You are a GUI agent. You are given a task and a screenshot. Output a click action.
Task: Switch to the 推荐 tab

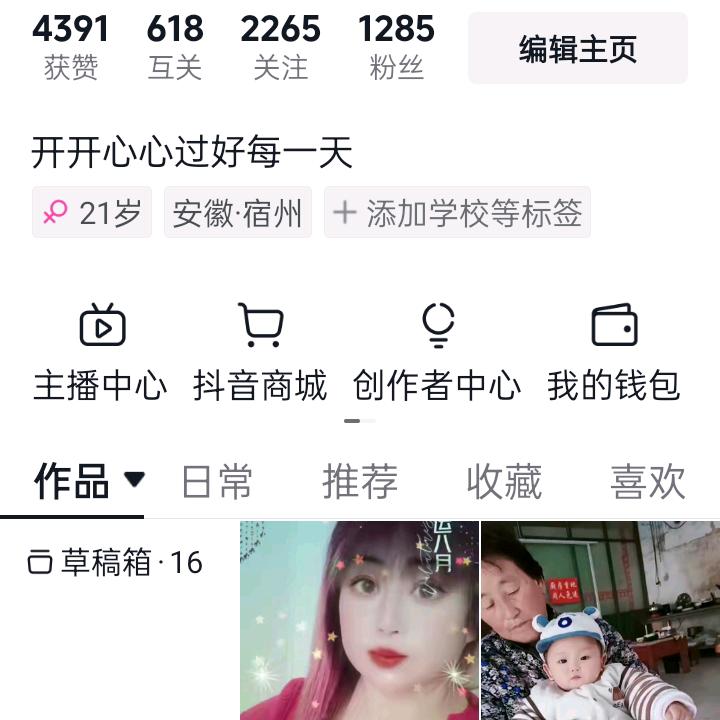point(360,482)
